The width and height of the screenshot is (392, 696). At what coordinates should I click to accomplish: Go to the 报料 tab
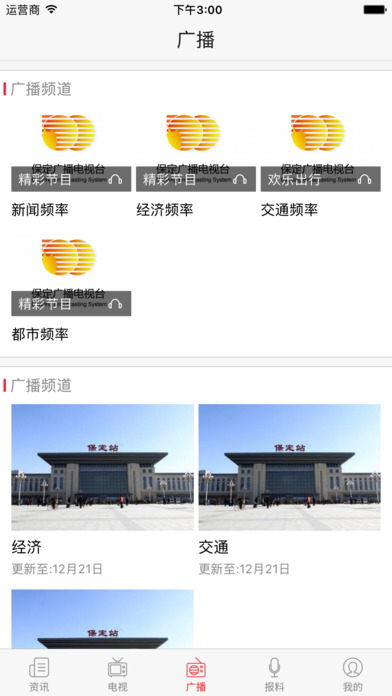[x=274, y=674]
